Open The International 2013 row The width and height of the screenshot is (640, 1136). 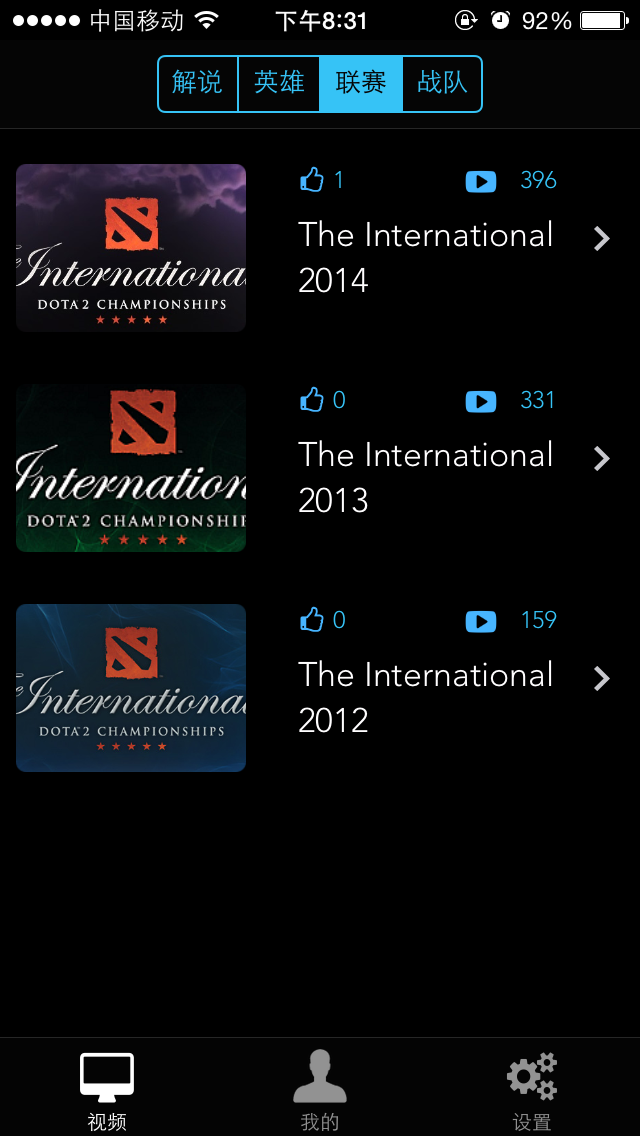(425, 477)
